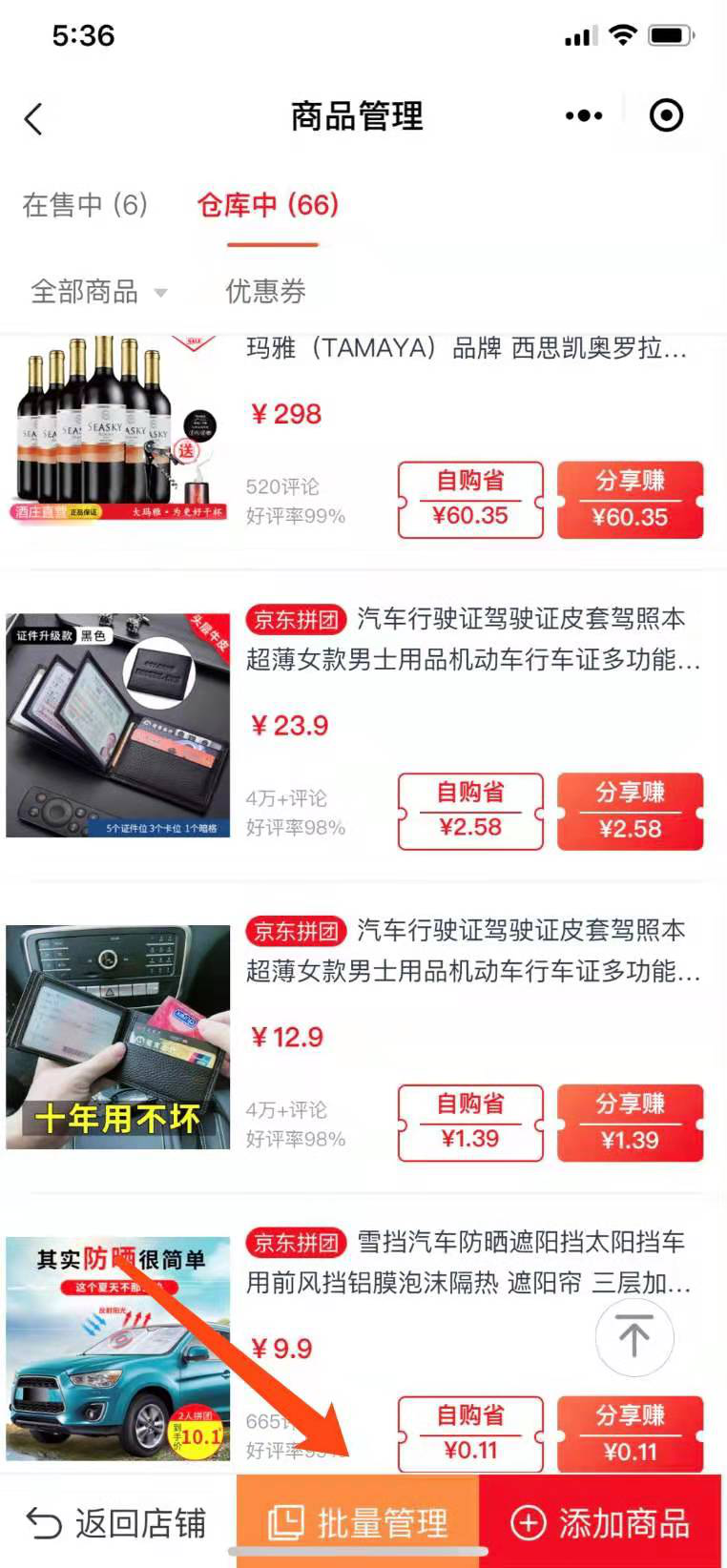Switch to the 在售中 (6) tab
The image size is (727, 1568).
pyautogui.click(x=85, y=204)
